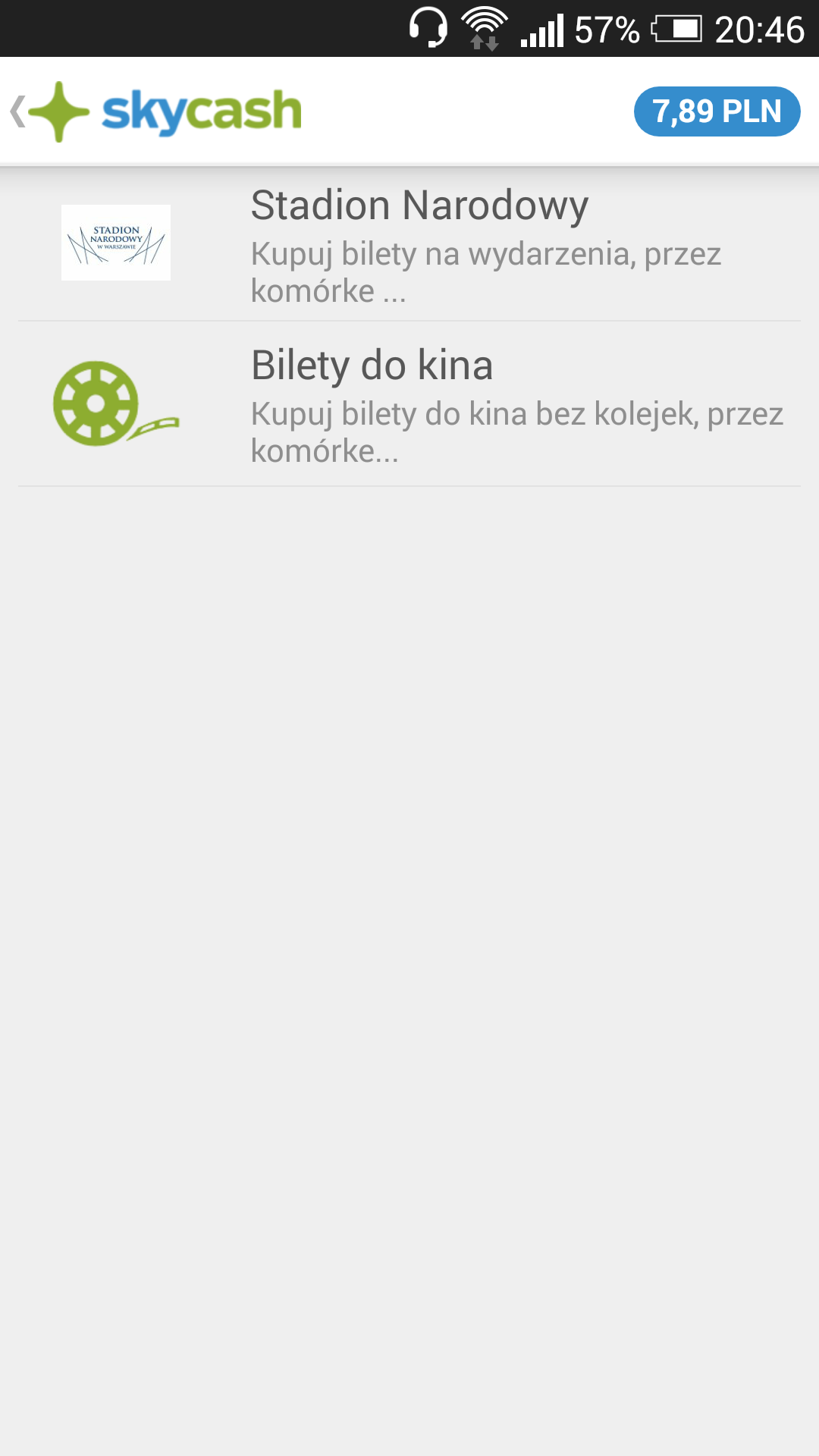
Task: Open the 7,89 PLN balance button
Action: [x=717, y=111]
